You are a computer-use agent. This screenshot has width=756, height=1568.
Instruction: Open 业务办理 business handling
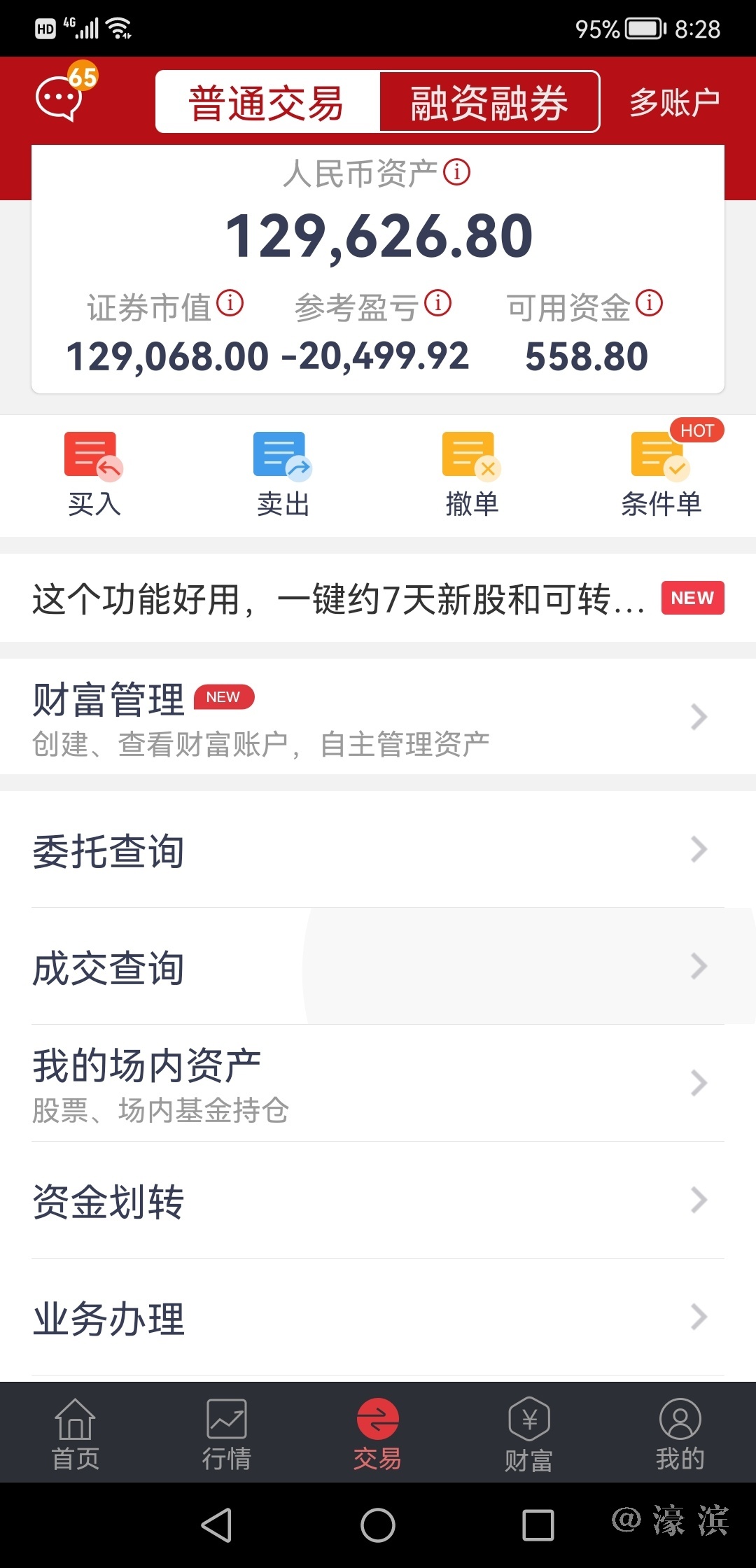click(x=378, y=1317)
